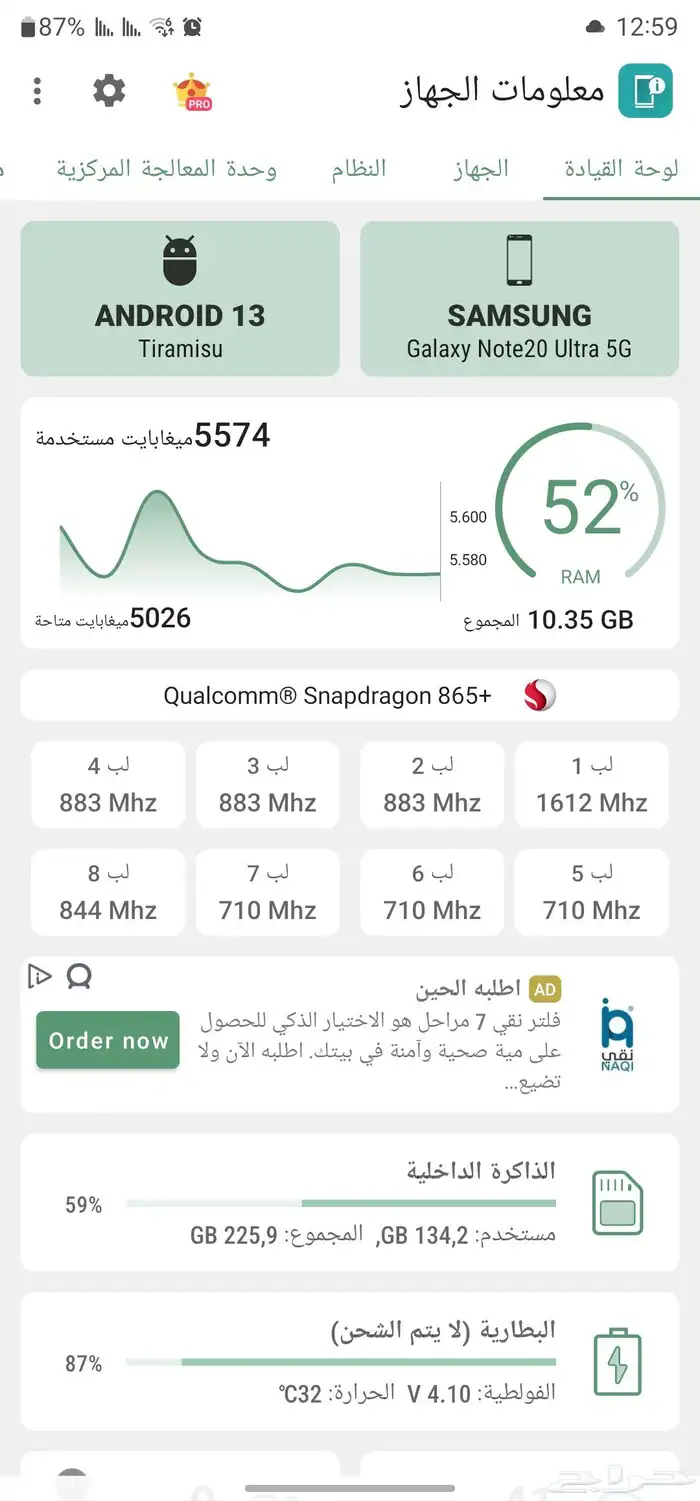
Task: Tap the Order now ad button
Action: point(108,1041)
